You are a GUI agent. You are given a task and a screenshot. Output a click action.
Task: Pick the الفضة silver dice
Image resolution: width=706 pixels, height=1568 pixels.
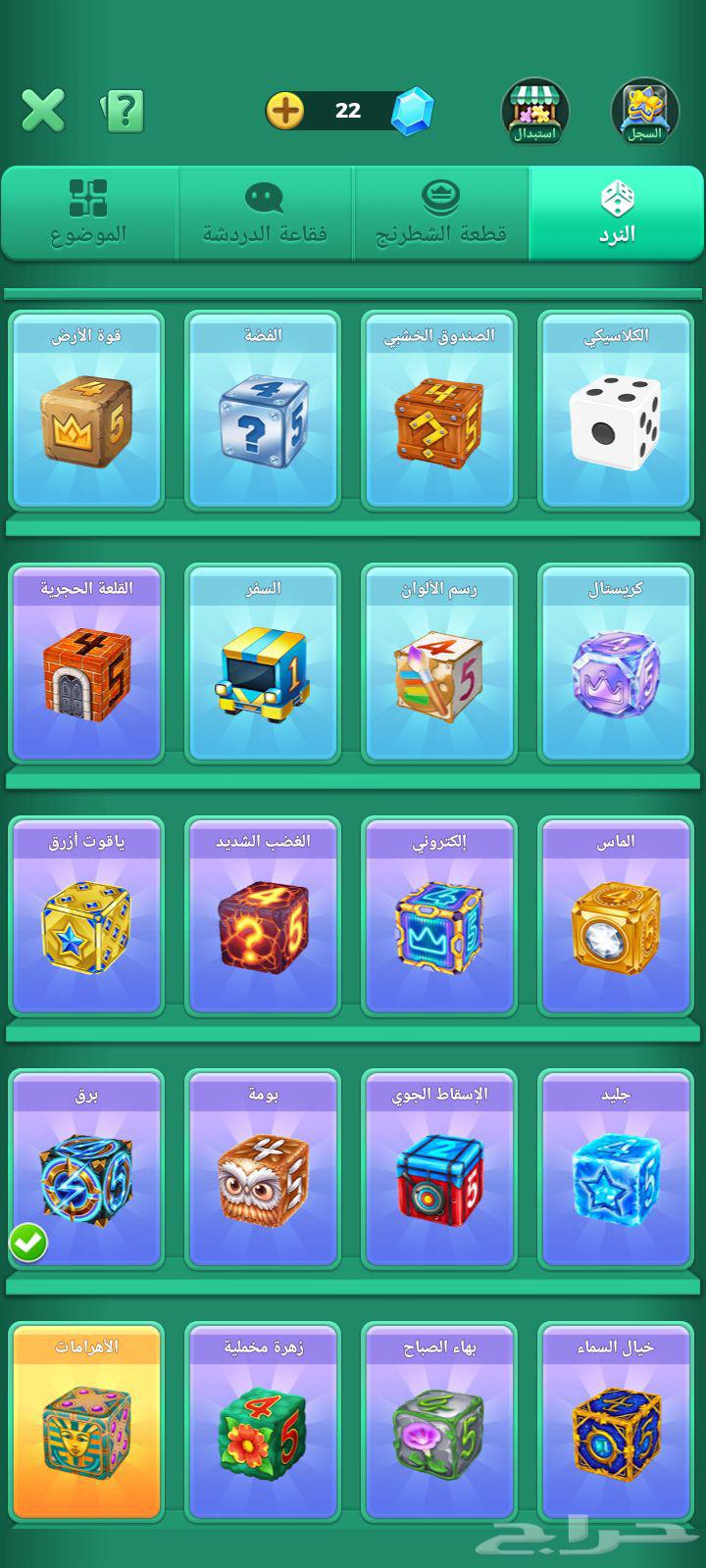point(263,412)
